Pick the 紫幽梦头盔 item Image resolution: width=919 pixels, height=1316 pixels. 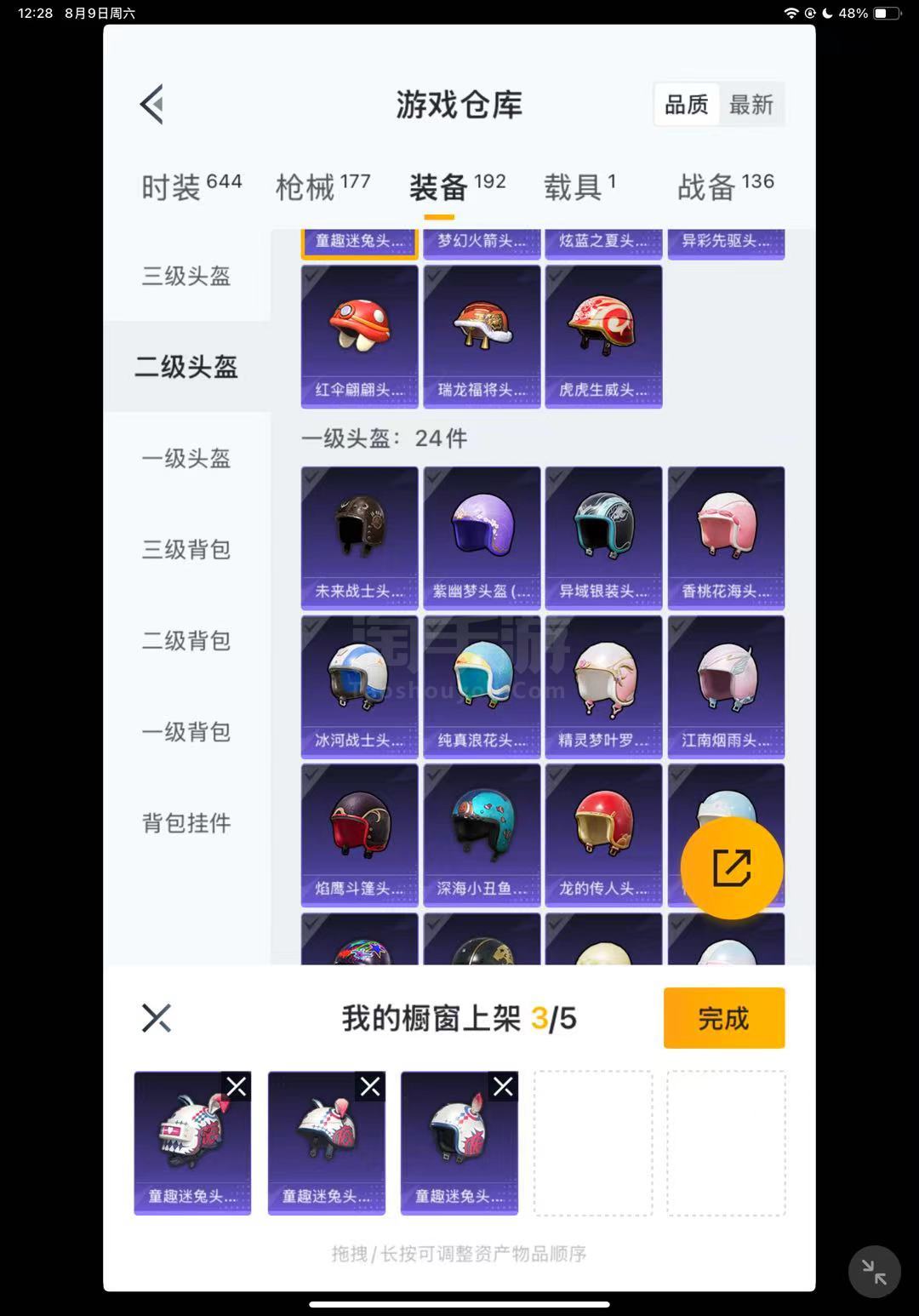point(482,537)
